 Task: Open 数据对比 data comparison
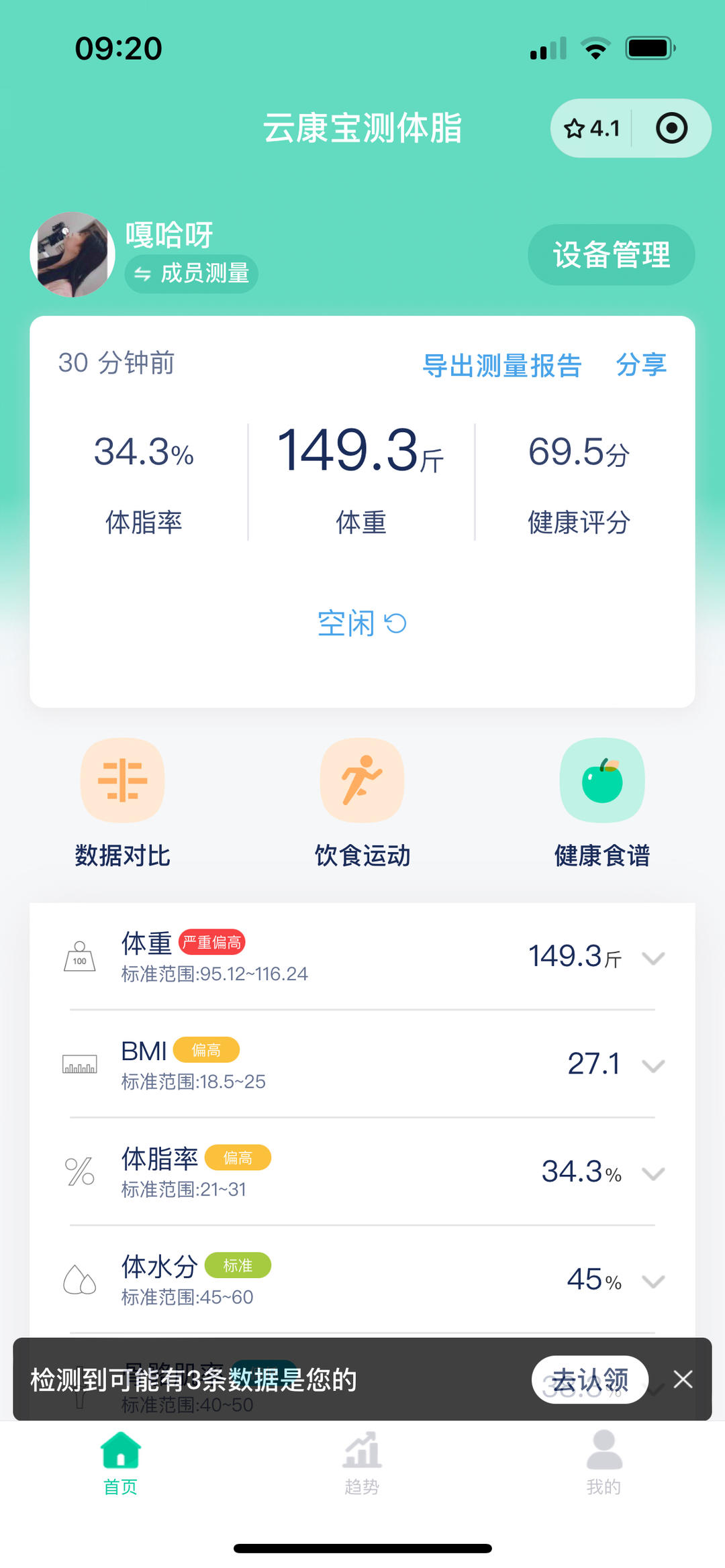click(x=122, y=802)
